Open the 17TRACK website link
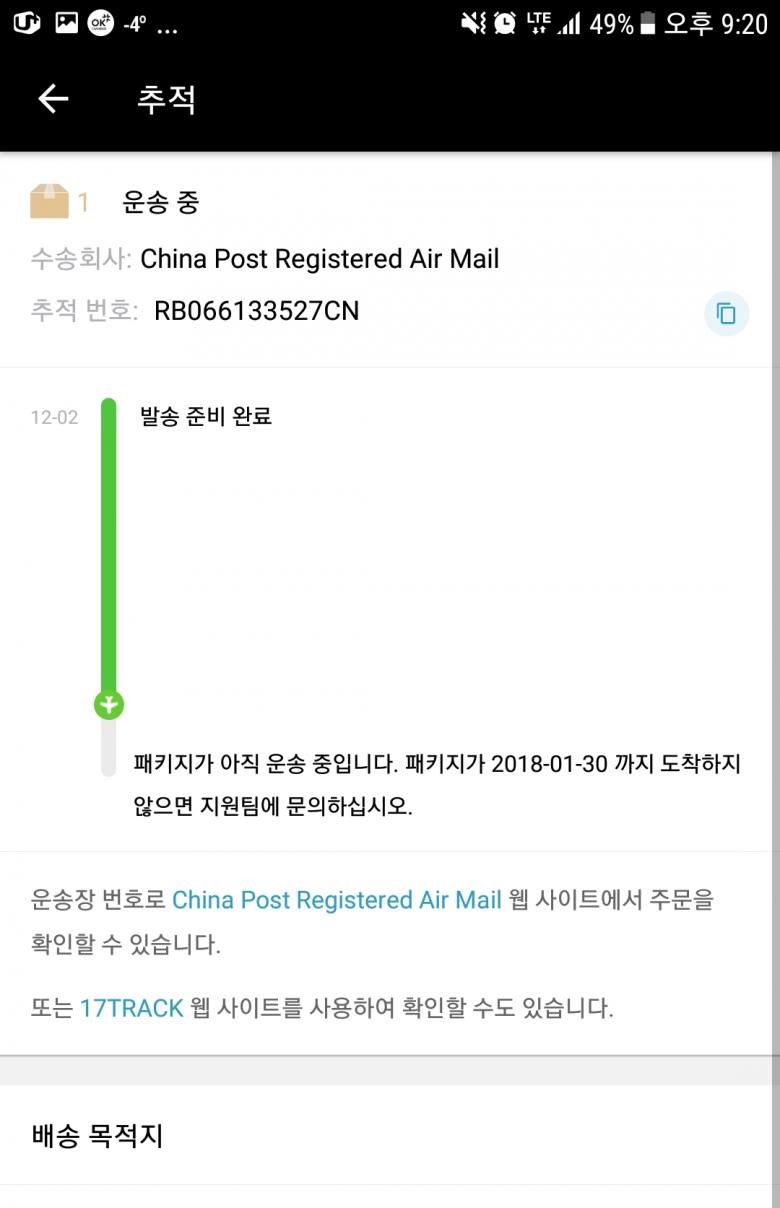The width and height of the screenshot is (780, 1208). click(x=132, y=1008)
